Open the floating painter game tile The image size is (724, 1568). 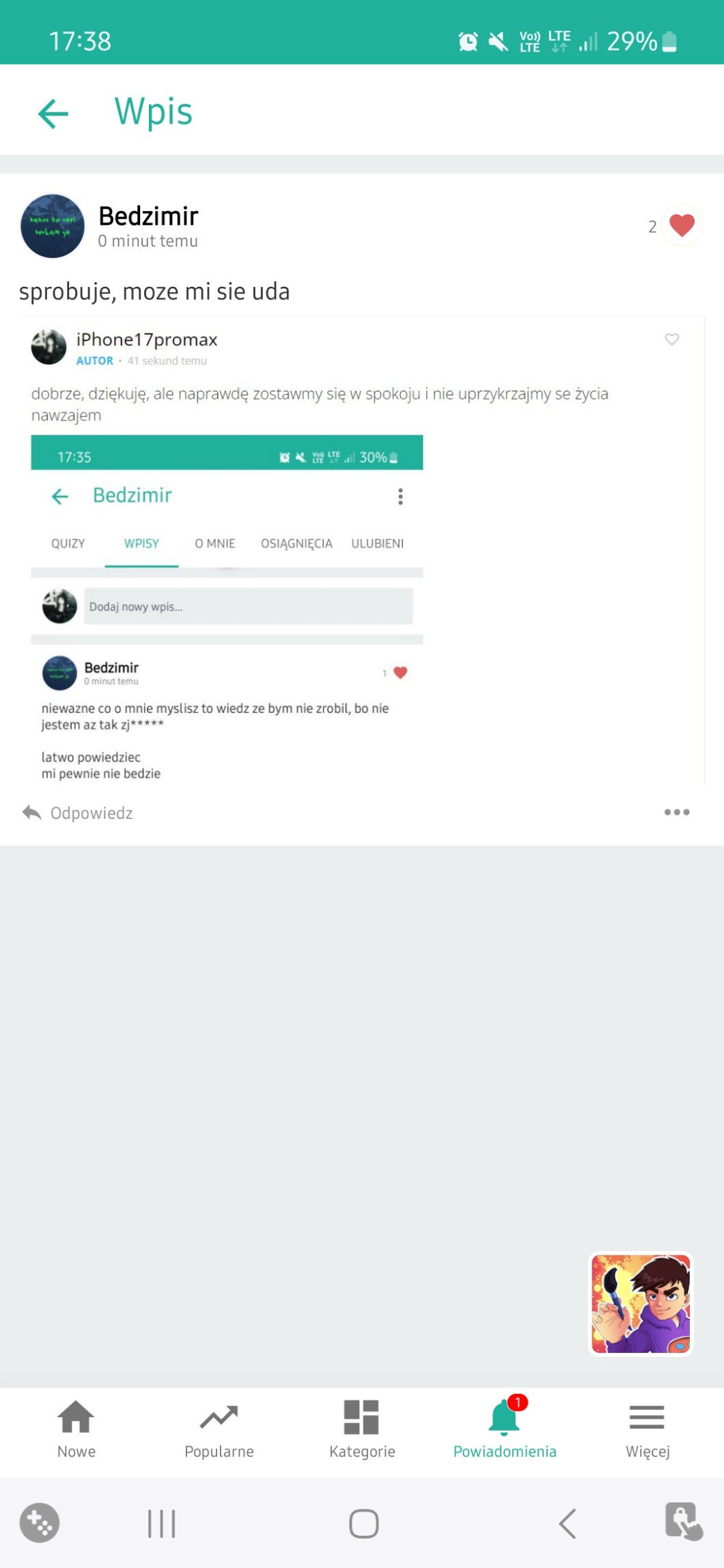[640, 1303]
